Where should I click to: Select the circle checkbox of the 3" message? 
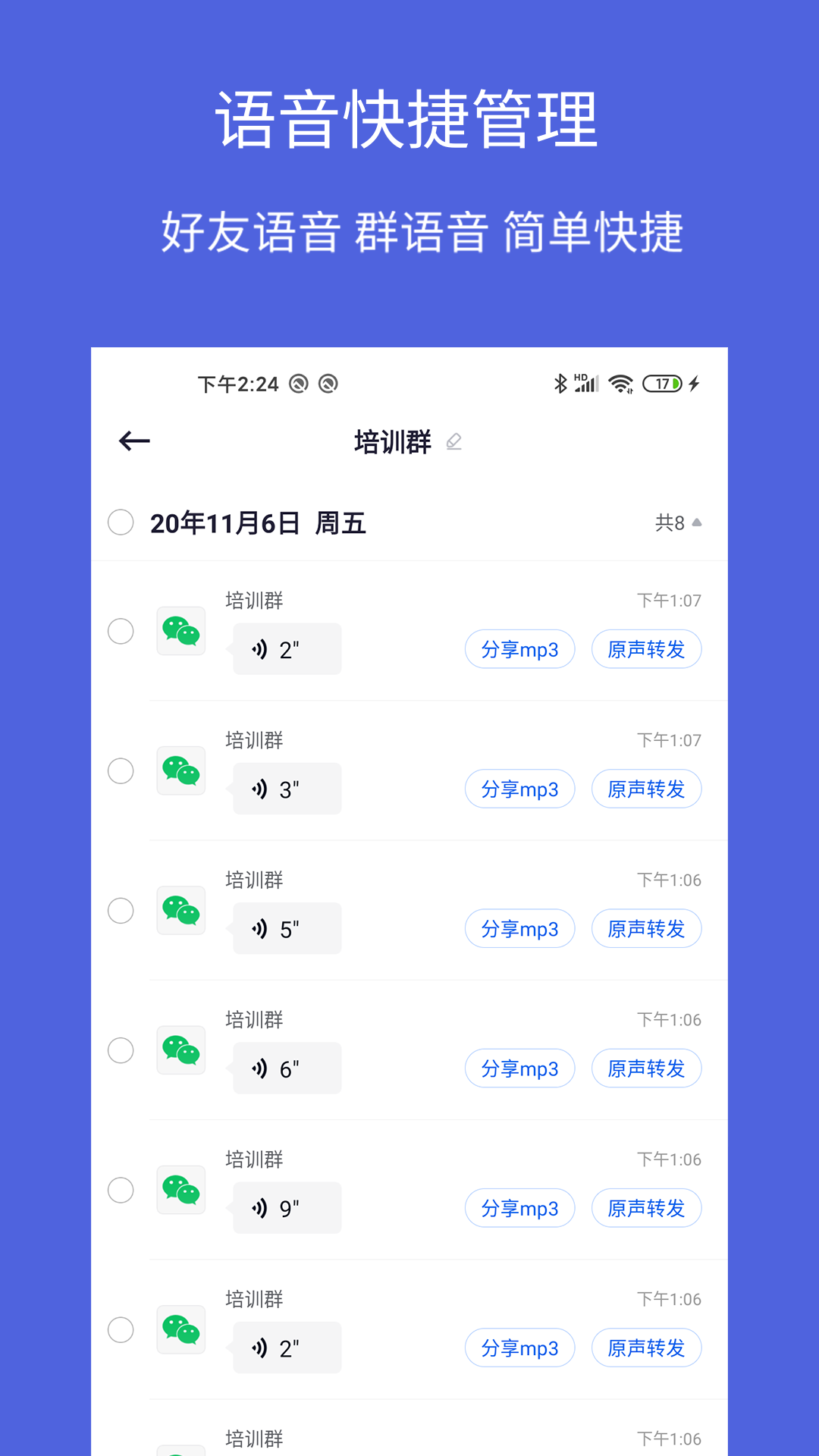point(121,770)
